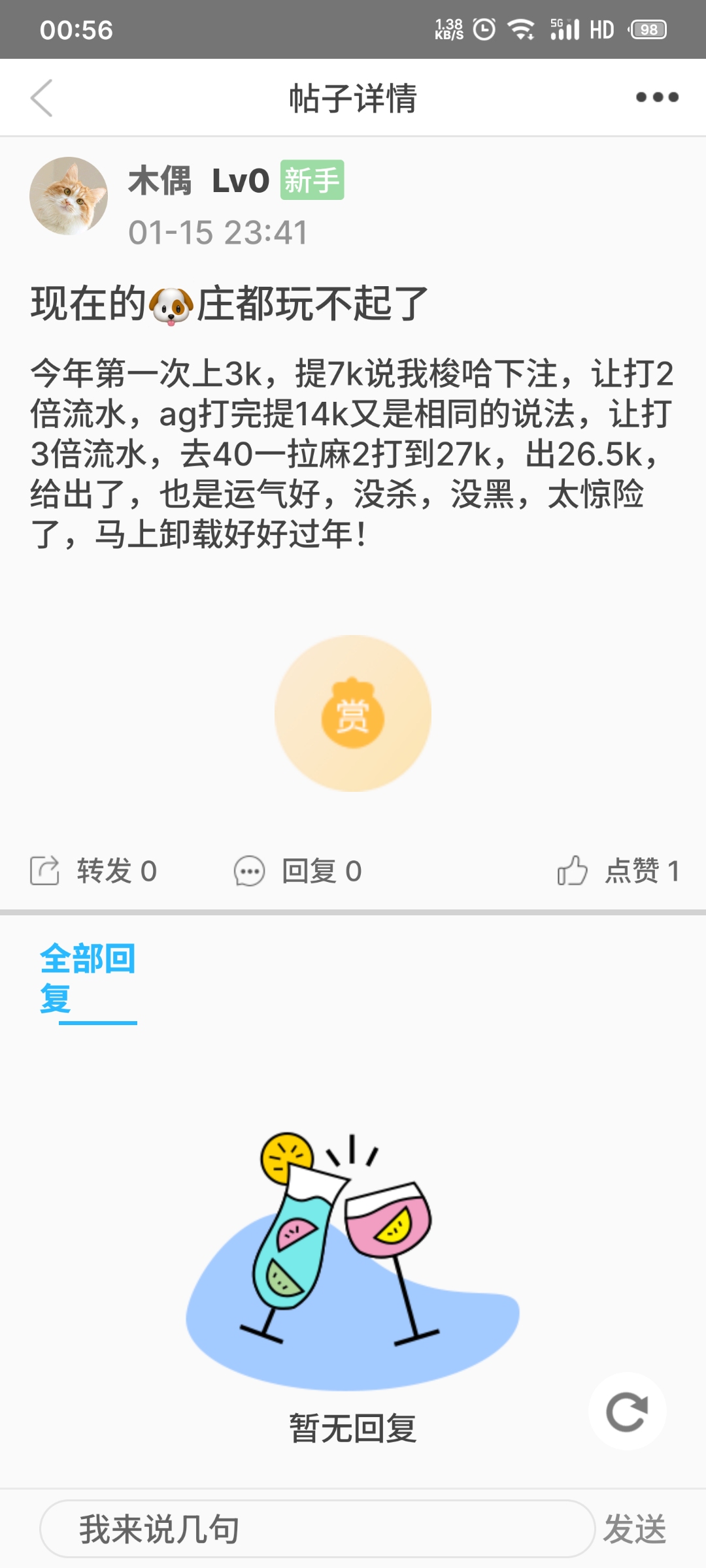
Task: Open the three-dot options menu
Action: [658, 97]
